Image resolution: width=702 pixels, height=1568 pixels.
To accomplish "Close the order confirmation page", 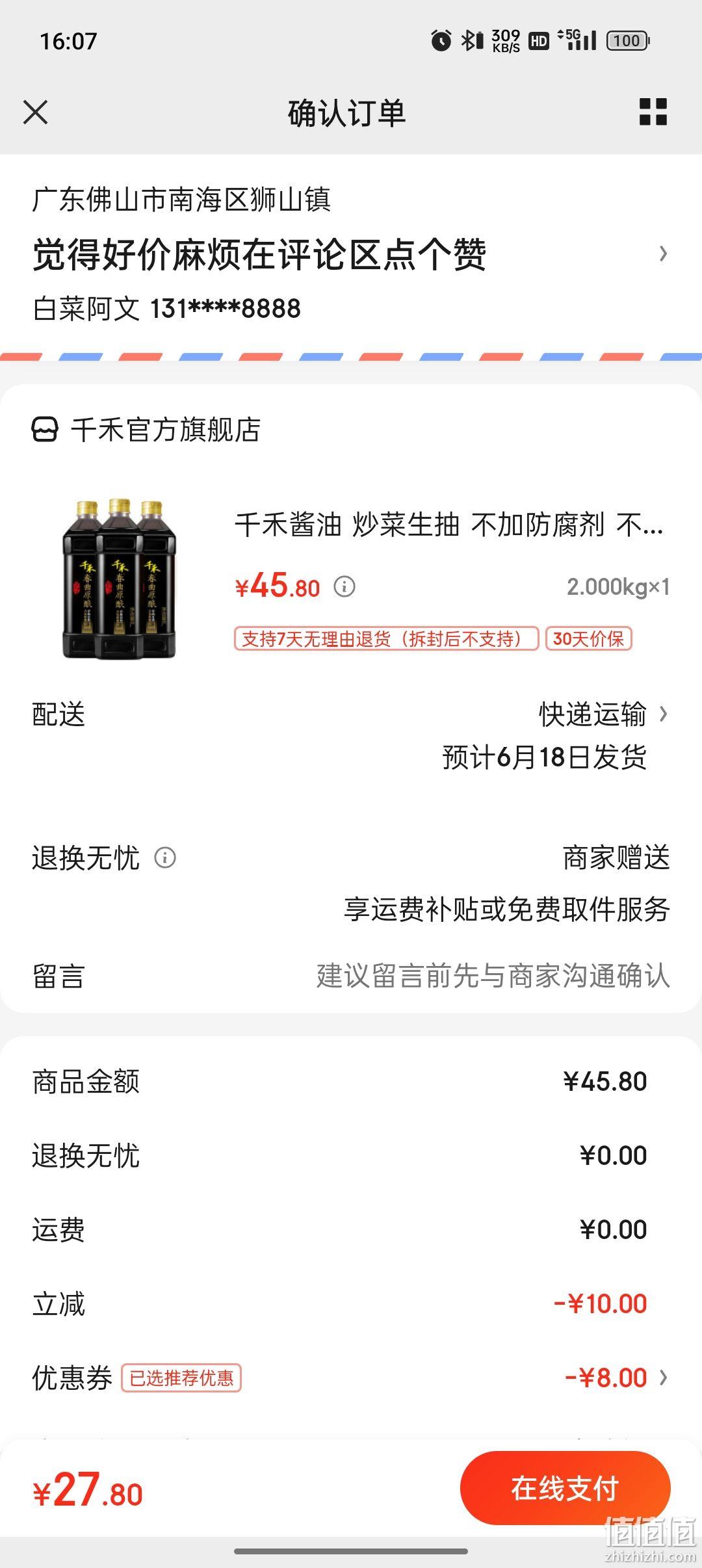I will coord(36,112).
